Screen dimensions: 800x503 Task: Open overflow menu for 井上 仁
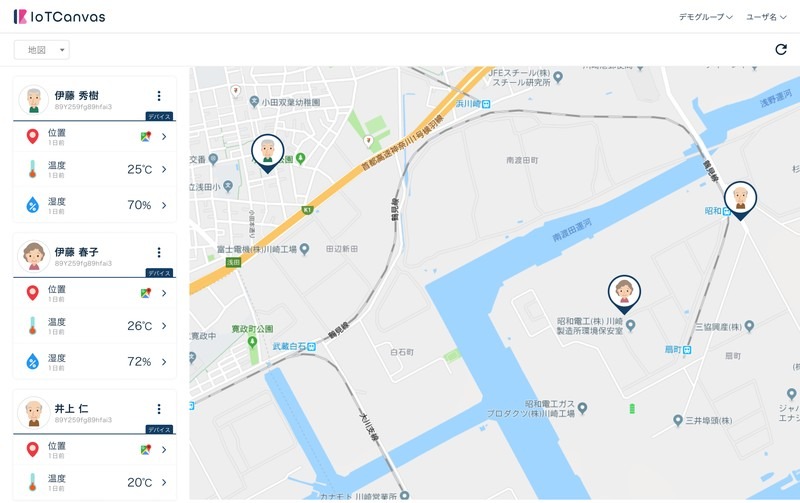pos(159,409)
